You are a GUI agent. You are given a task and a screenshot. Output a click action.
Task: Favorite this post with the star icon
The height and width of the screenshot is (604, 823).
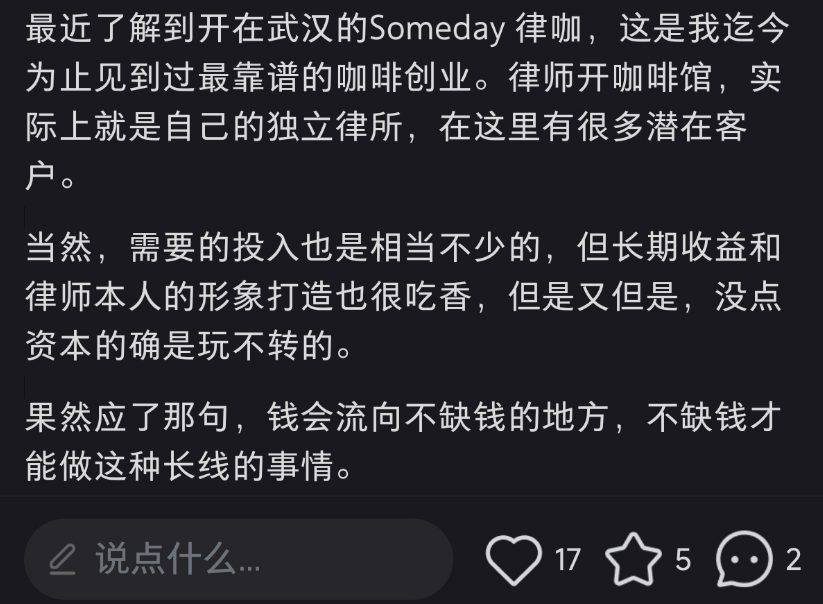[634, 559]
